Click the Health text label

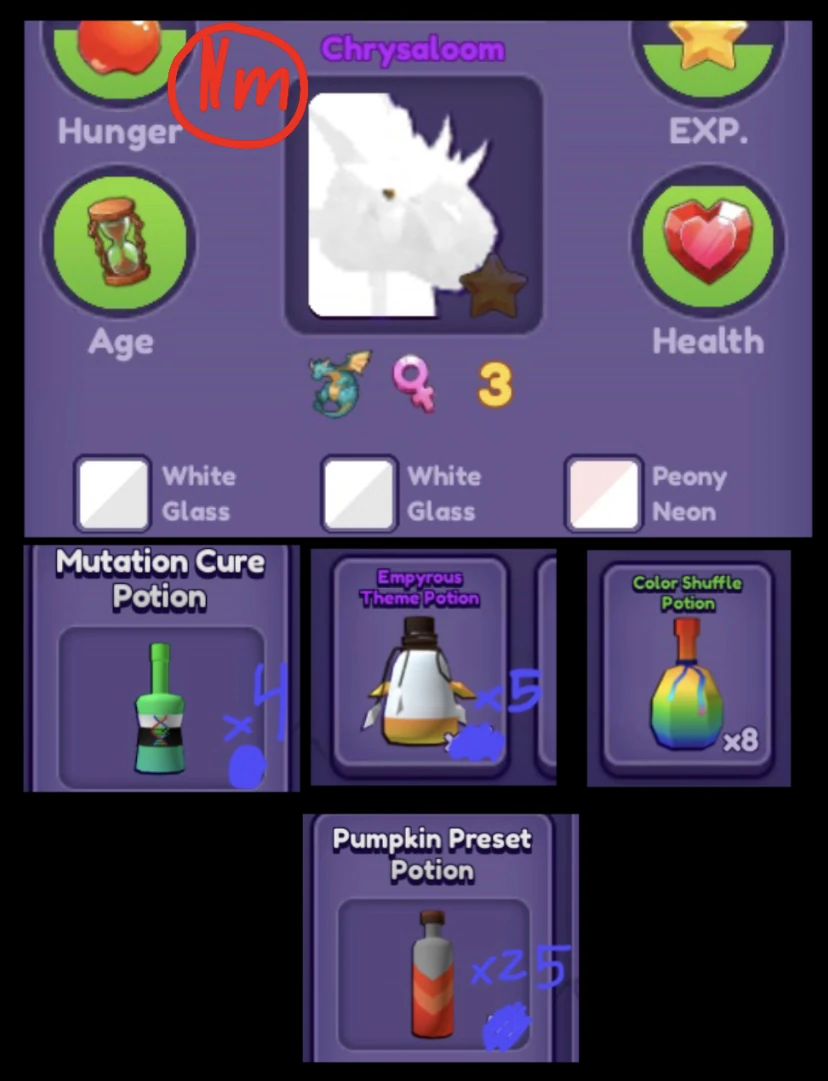tap(709, 341)
